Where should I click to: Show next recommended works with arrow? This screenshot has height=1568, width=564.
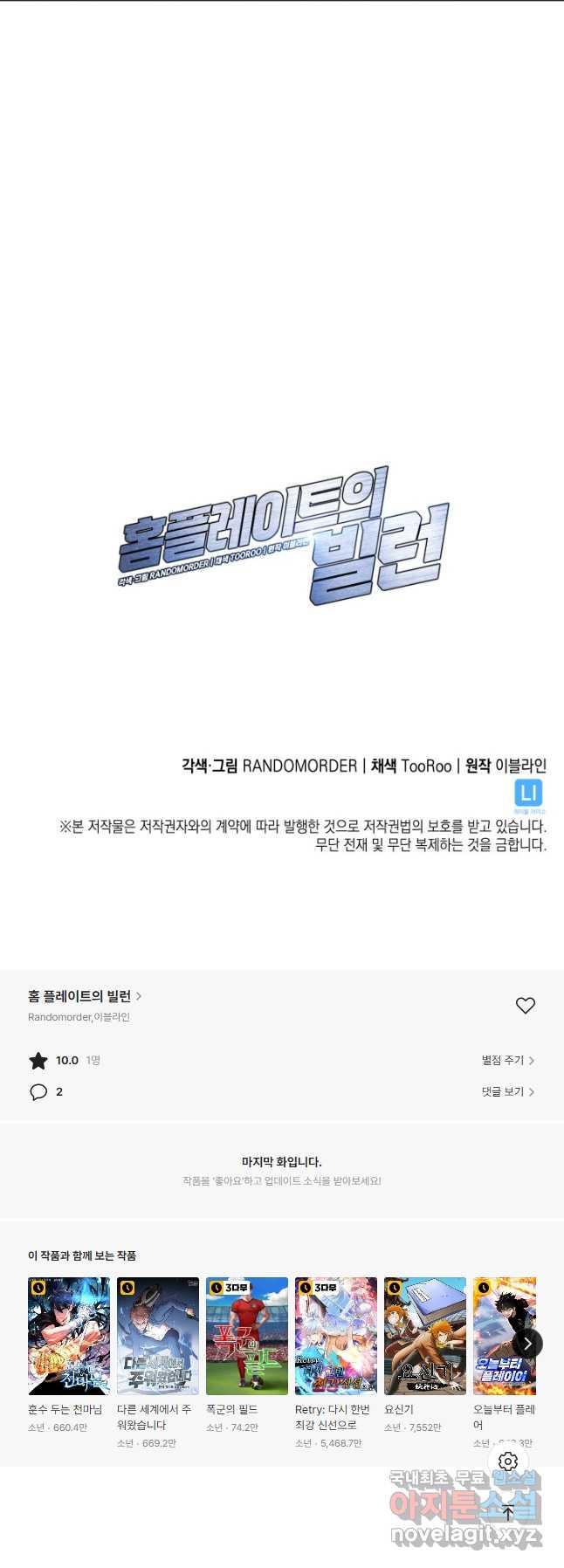point(526,1344)
